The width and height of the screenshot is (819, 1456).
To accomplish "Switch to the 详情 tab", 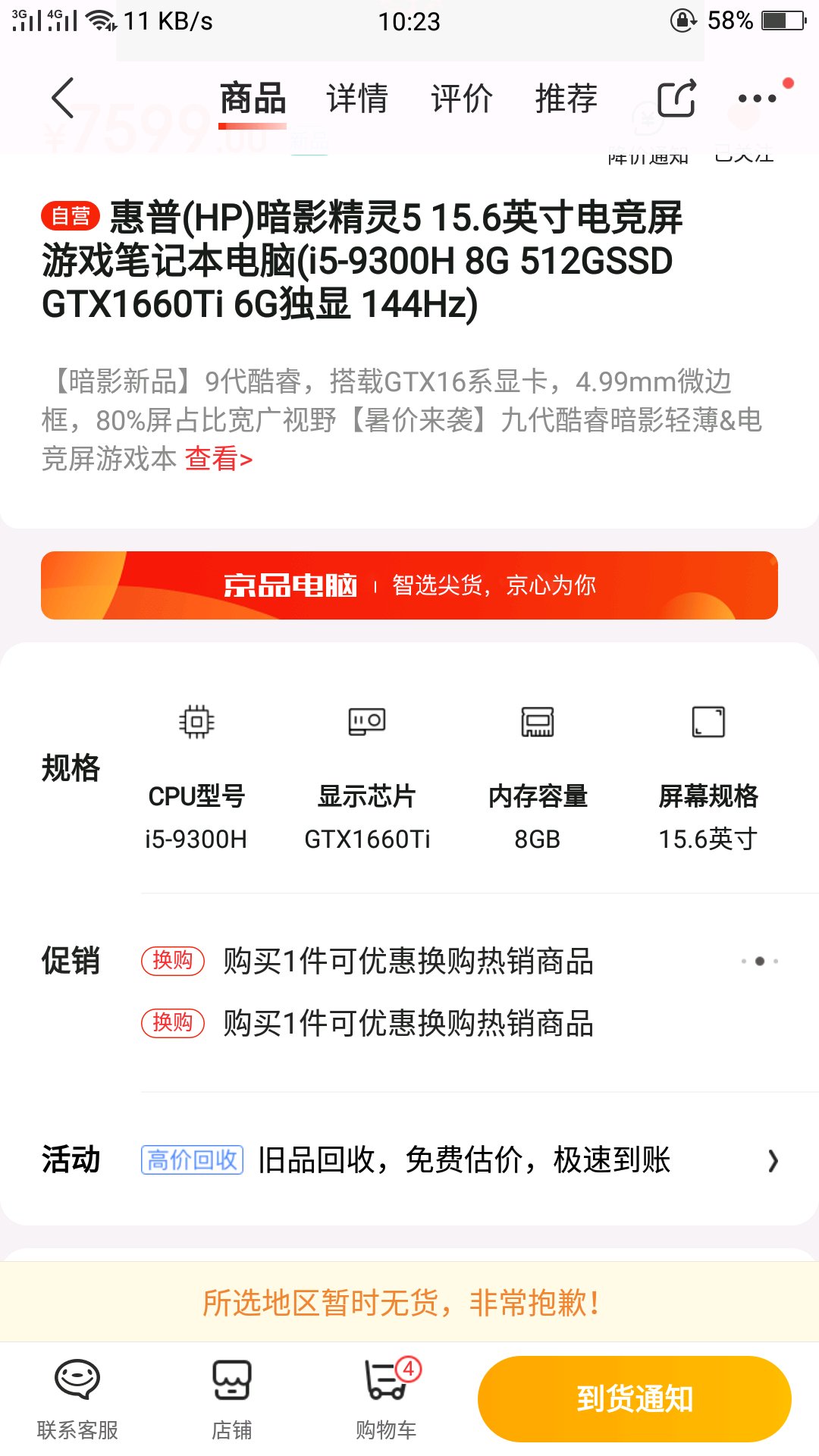I will (357, 99).
